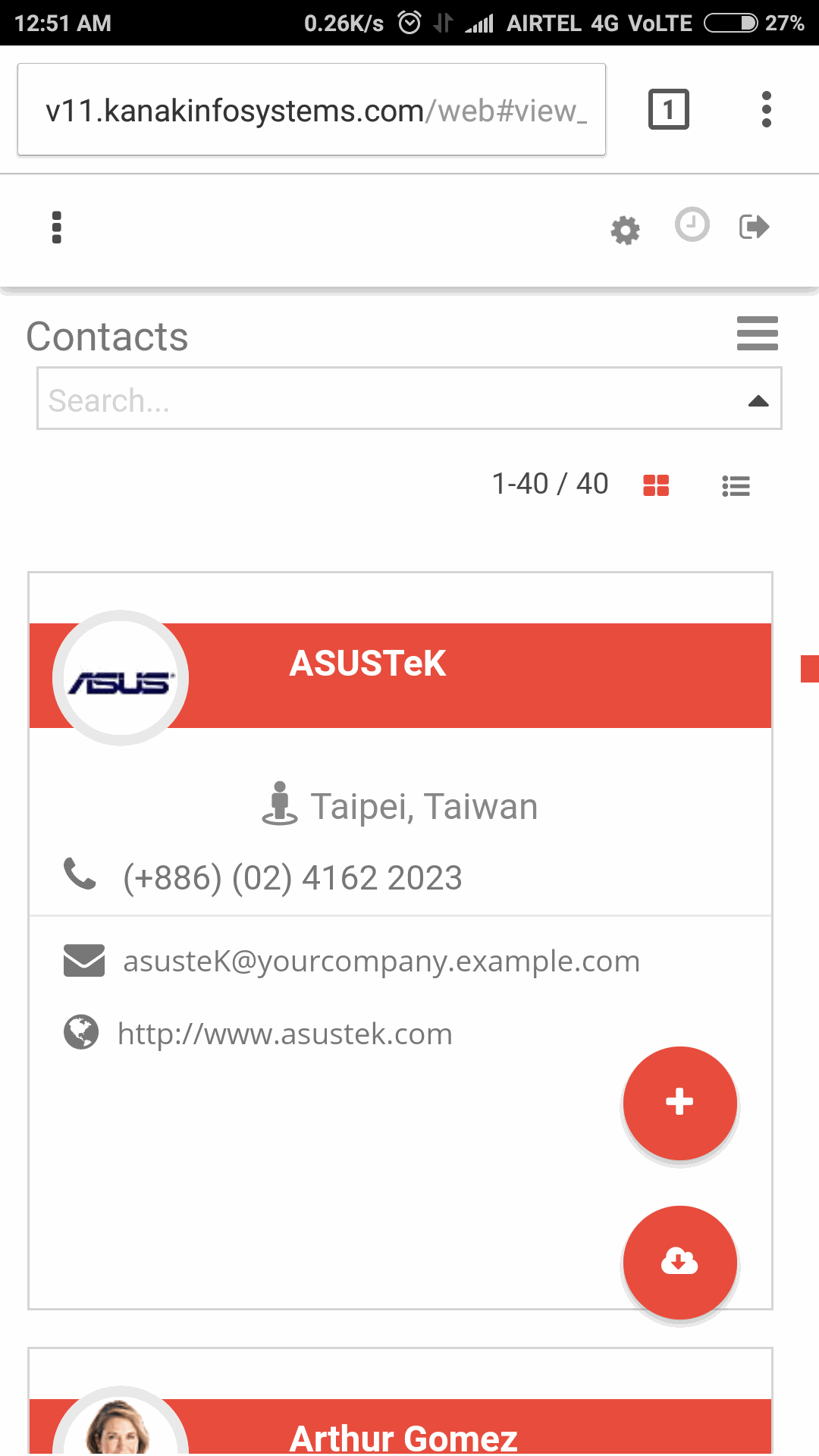819x1456 pixels.
Task: Open the settings gear icon
Action: (626, 230)
